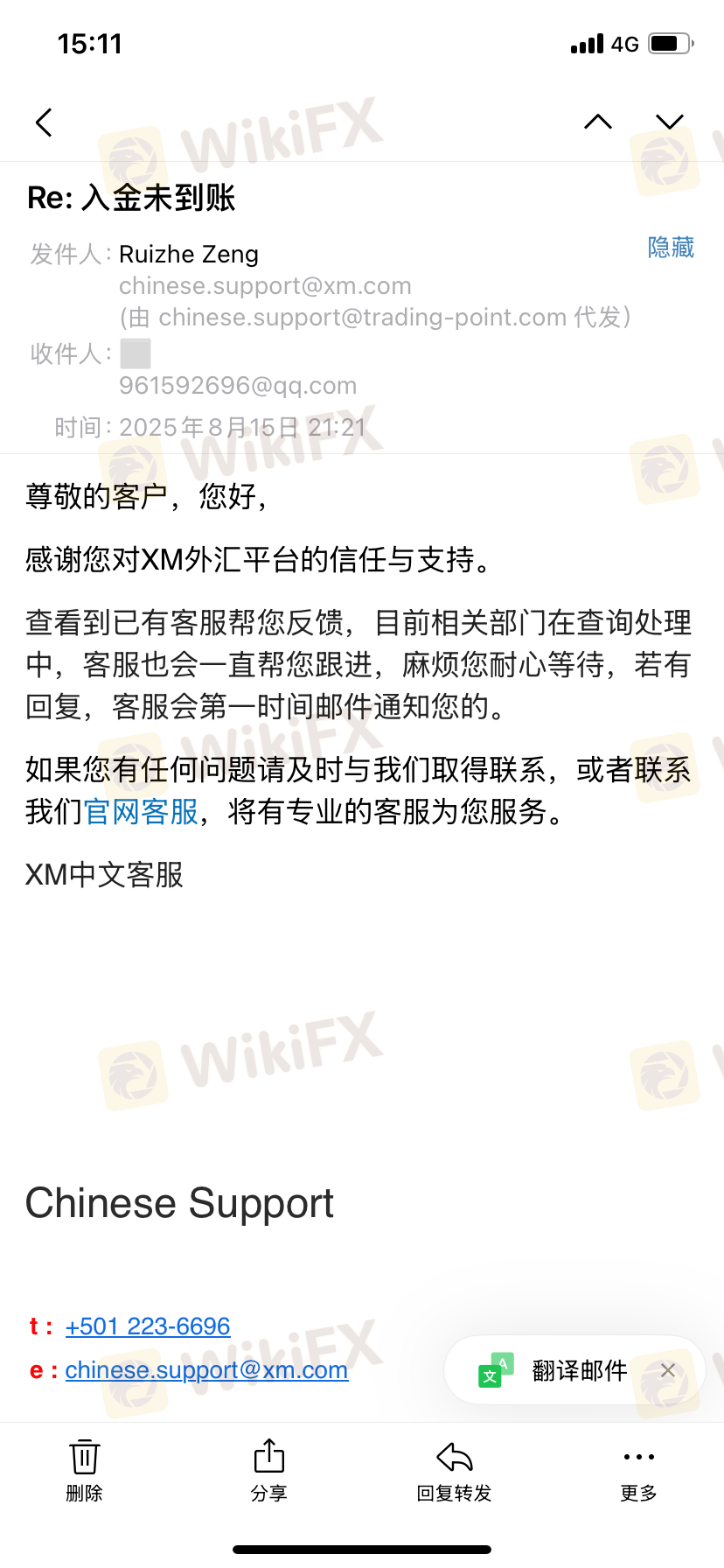Open the 更多 more options menu

pos(638,1469)
